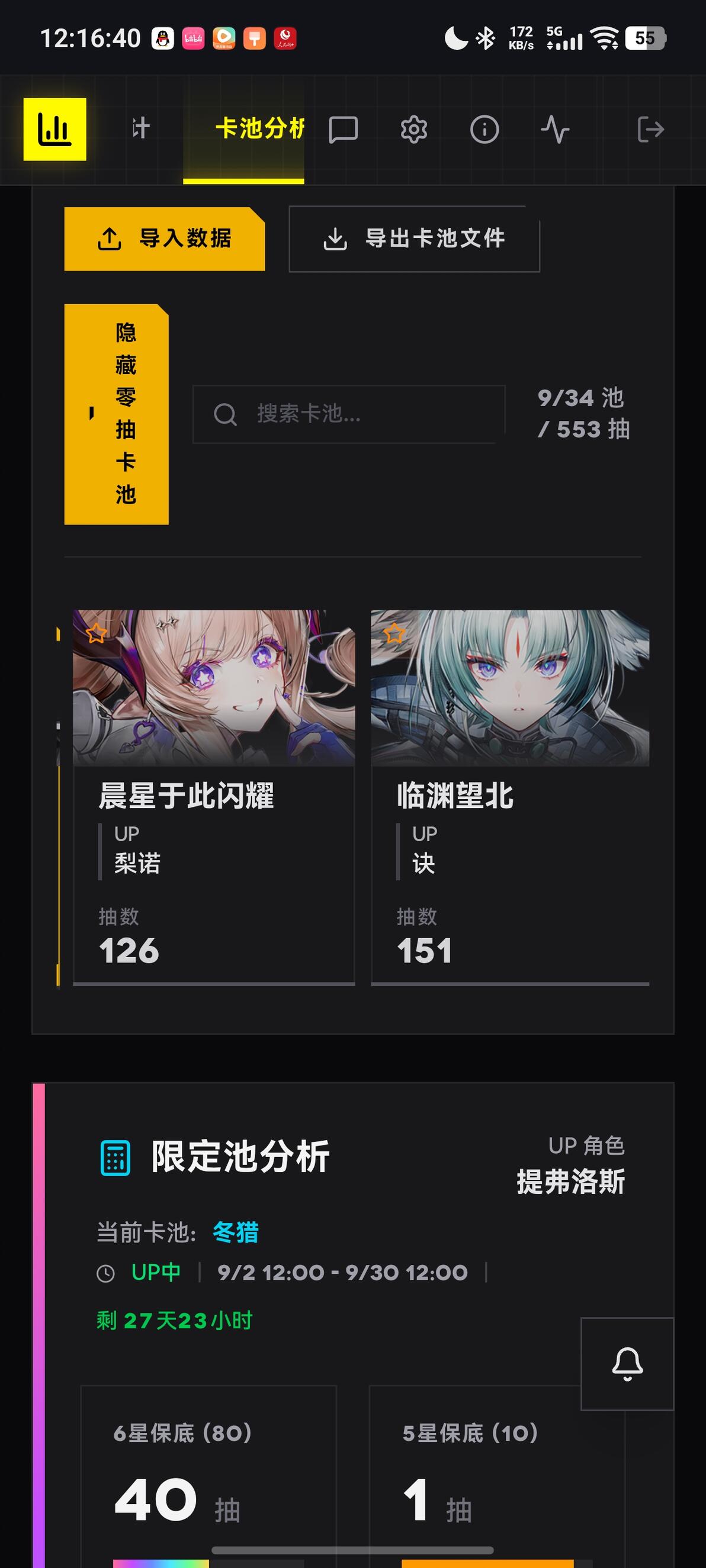Tap 导出卡池文件 button

pos(414,239)
